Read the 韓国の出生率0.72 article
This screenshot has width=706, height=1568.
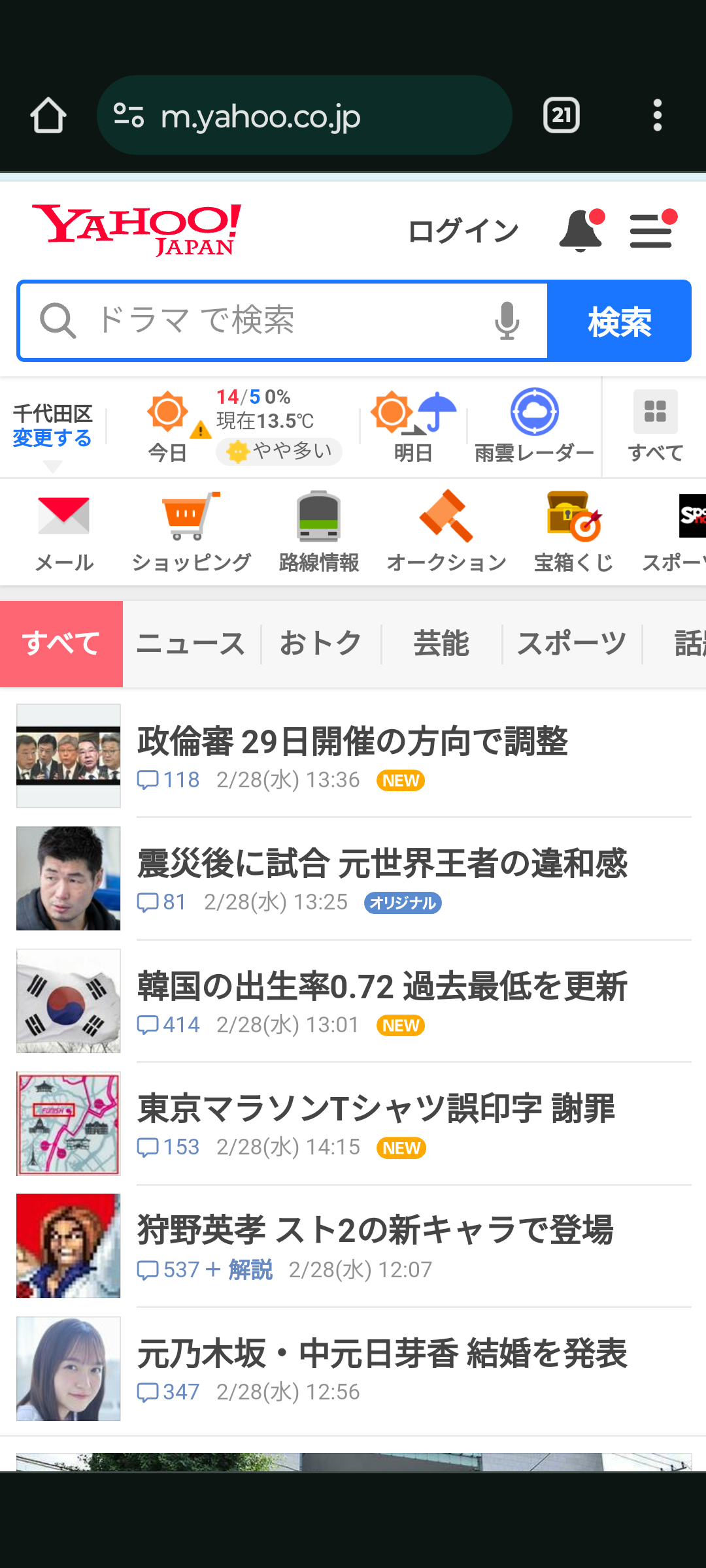tap(382, 987)
